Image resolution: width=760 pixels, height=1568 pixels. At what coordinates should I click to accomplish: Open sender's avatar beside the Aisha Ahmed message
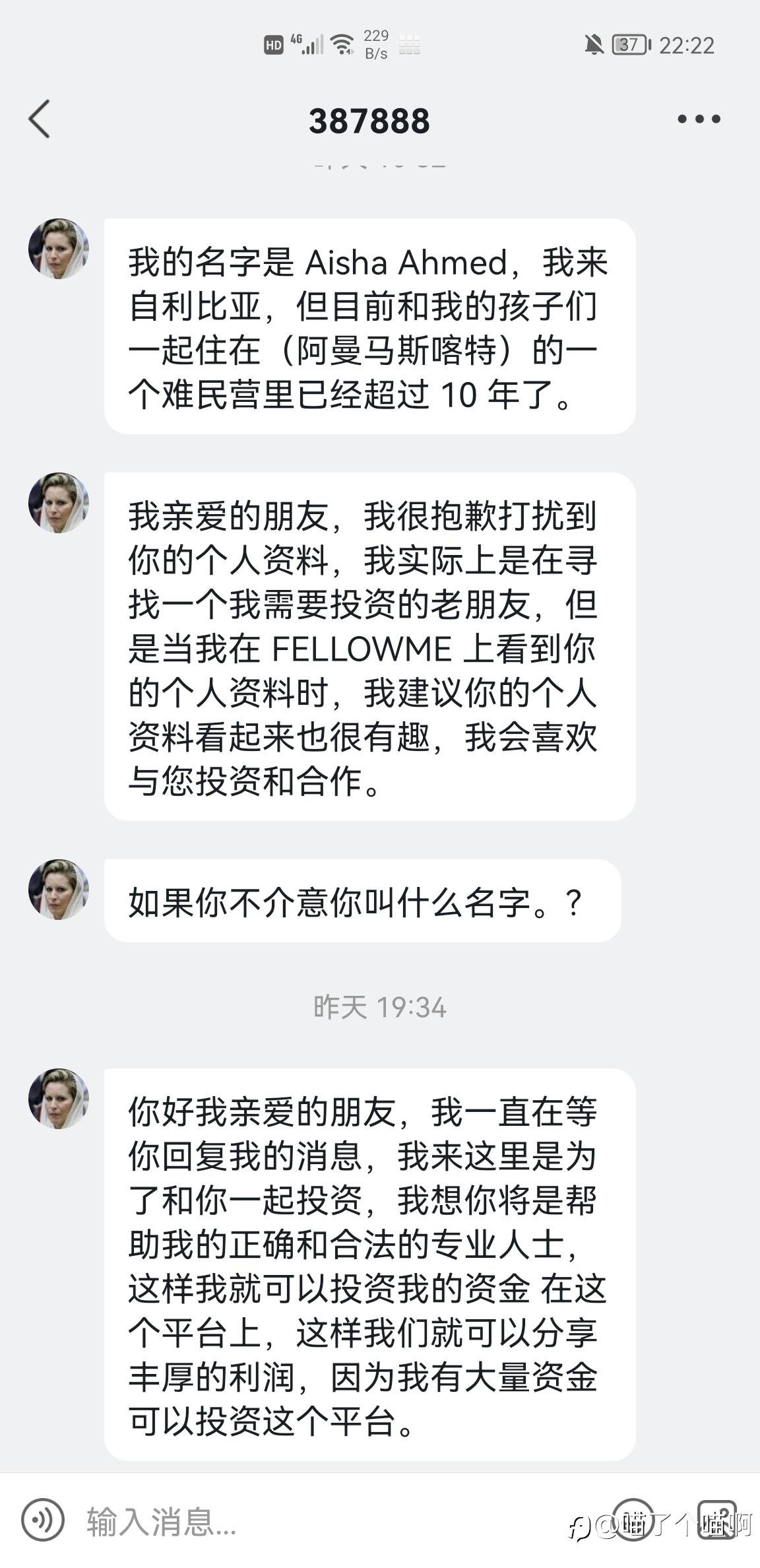coord(59,249)
